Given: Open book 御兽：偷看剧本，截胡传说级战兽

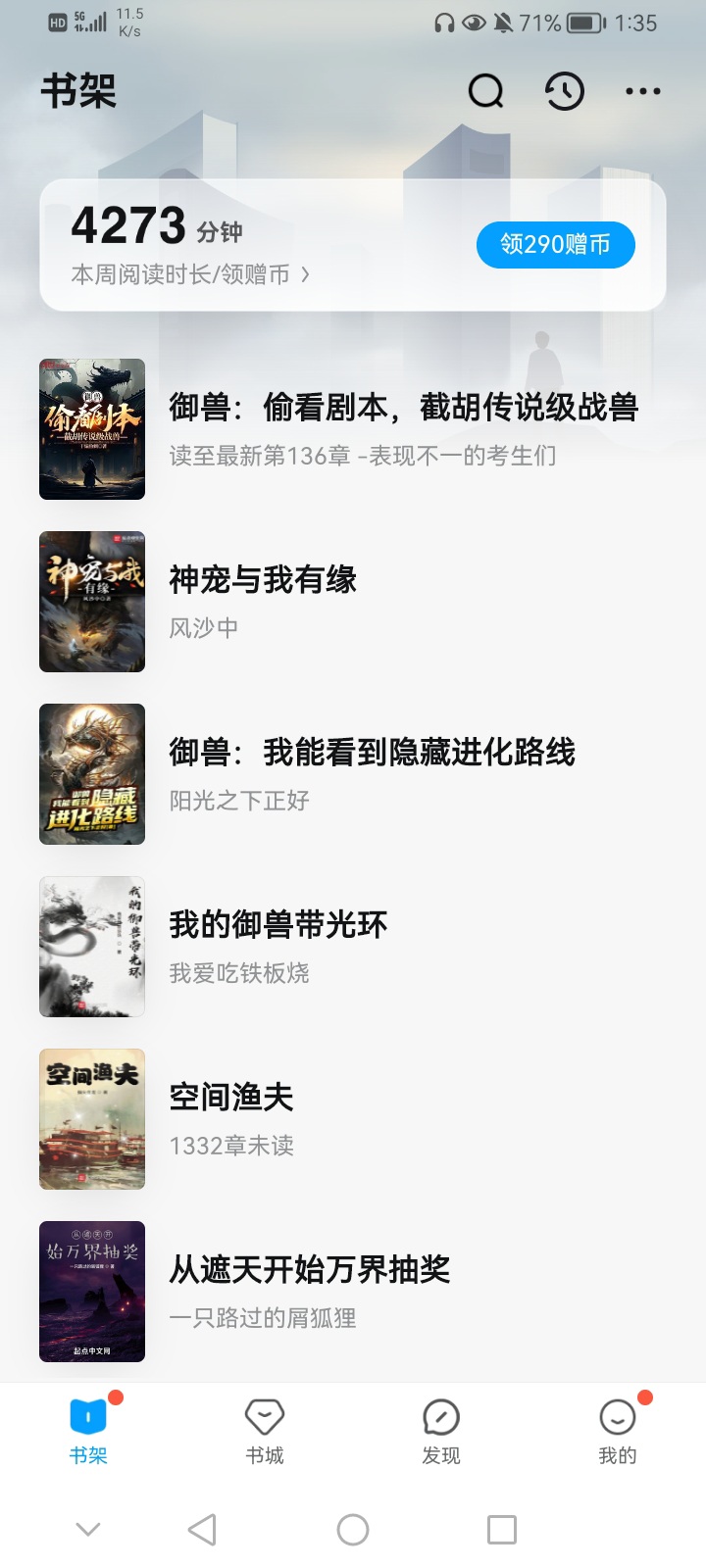Looking at the screenshot, I should 353,429.
